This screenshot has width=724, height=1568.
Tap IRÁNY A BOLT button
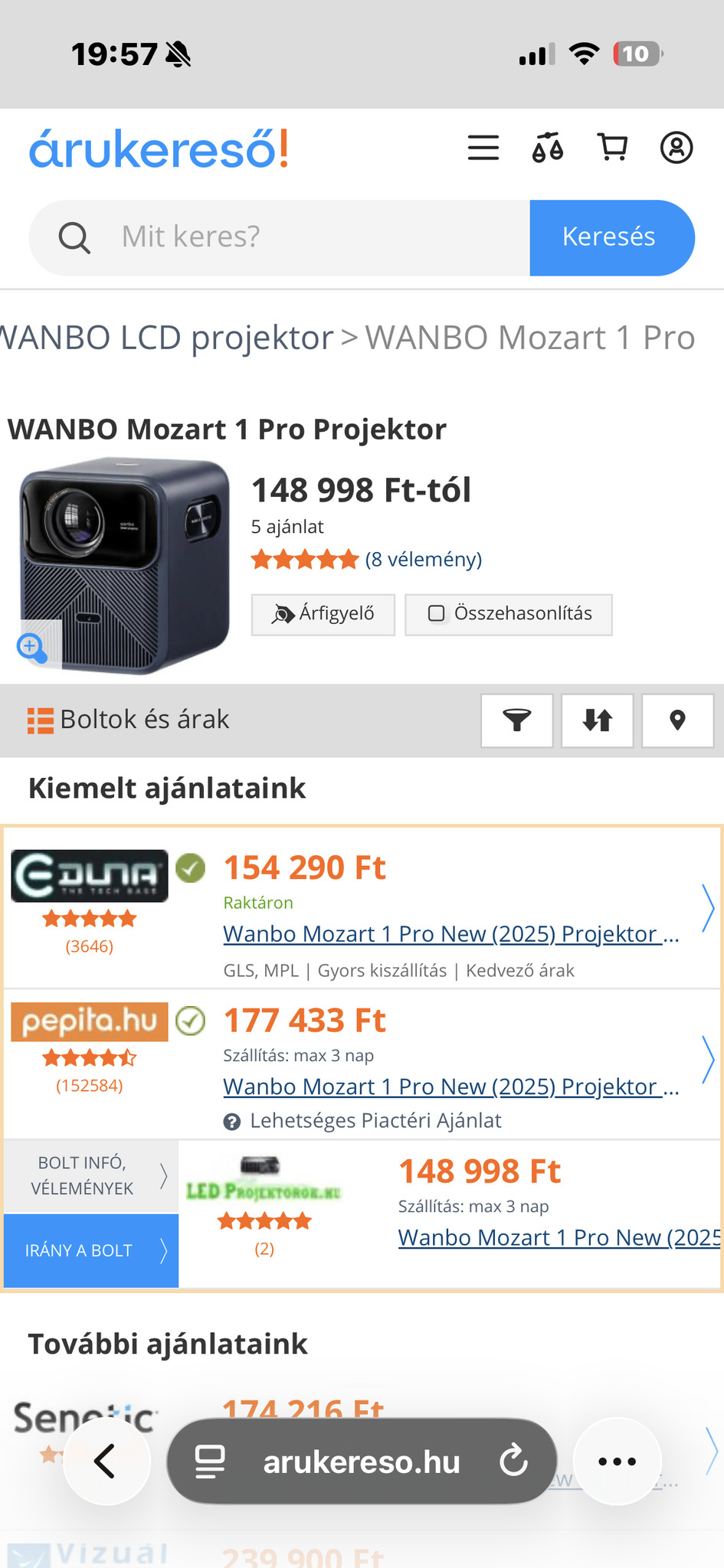coord(91,1250)
